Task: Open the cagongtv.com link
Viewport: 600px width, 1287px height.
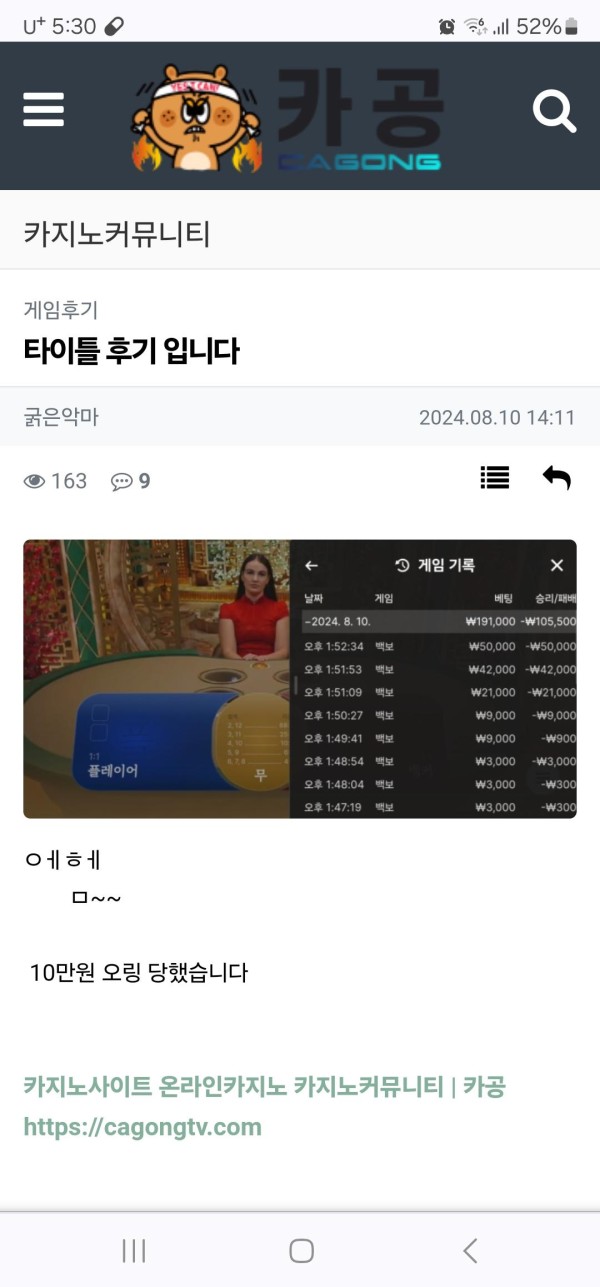Action: tap(142, 1127)
